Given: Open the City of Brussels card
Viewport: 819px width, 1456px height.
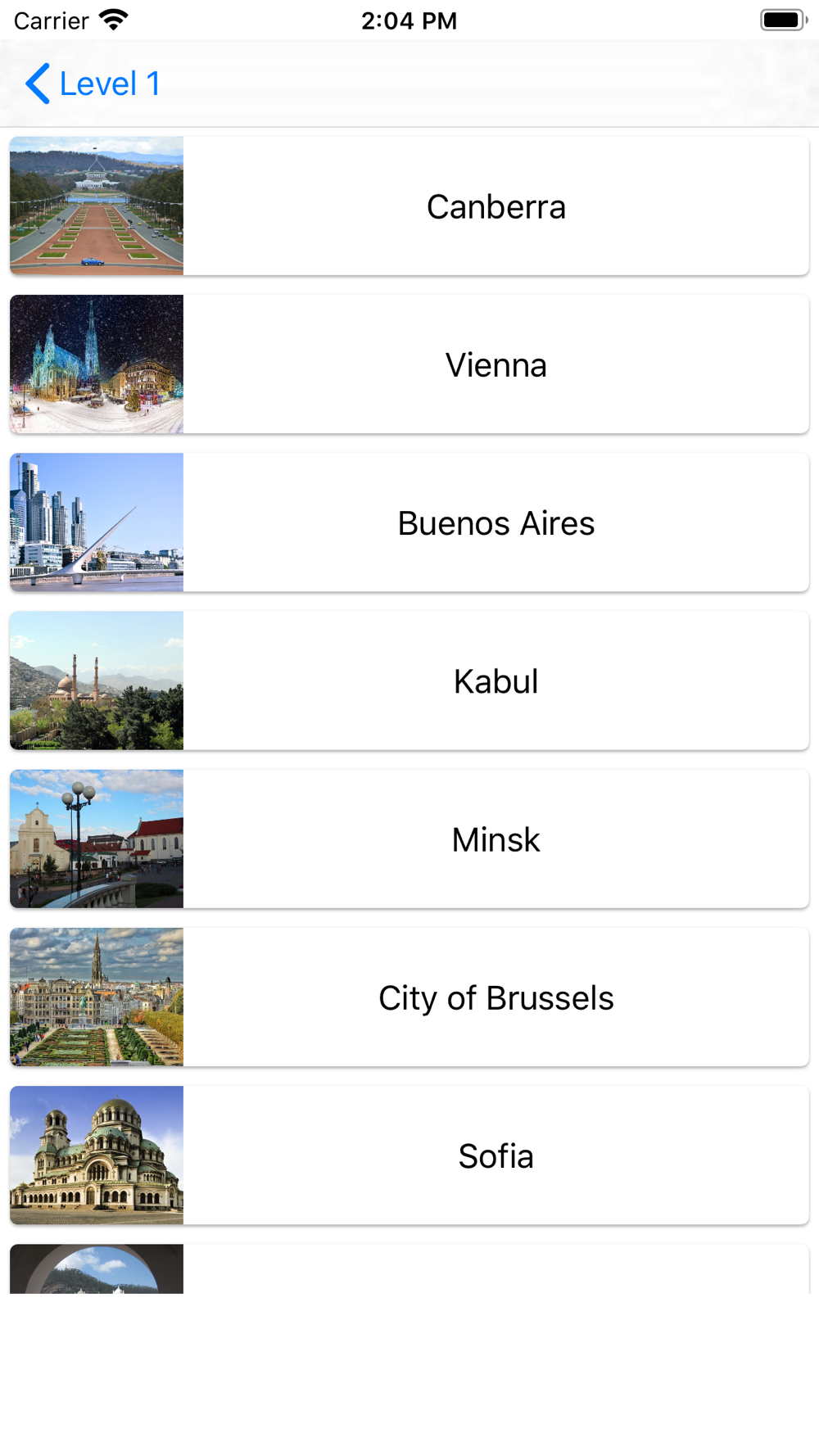Looking at the screenshot, I should pos(409,997).
